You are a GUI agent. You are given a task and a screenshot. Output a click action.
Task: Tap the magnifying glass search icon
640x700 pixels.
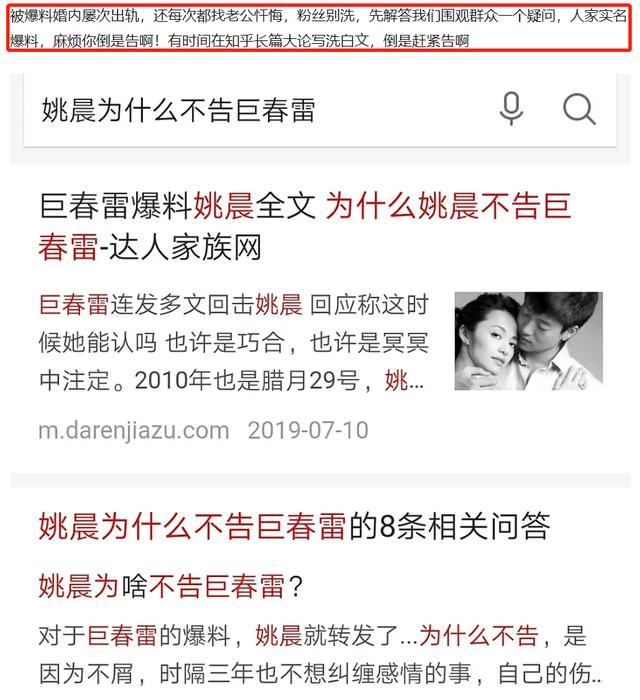click(579, 109)
